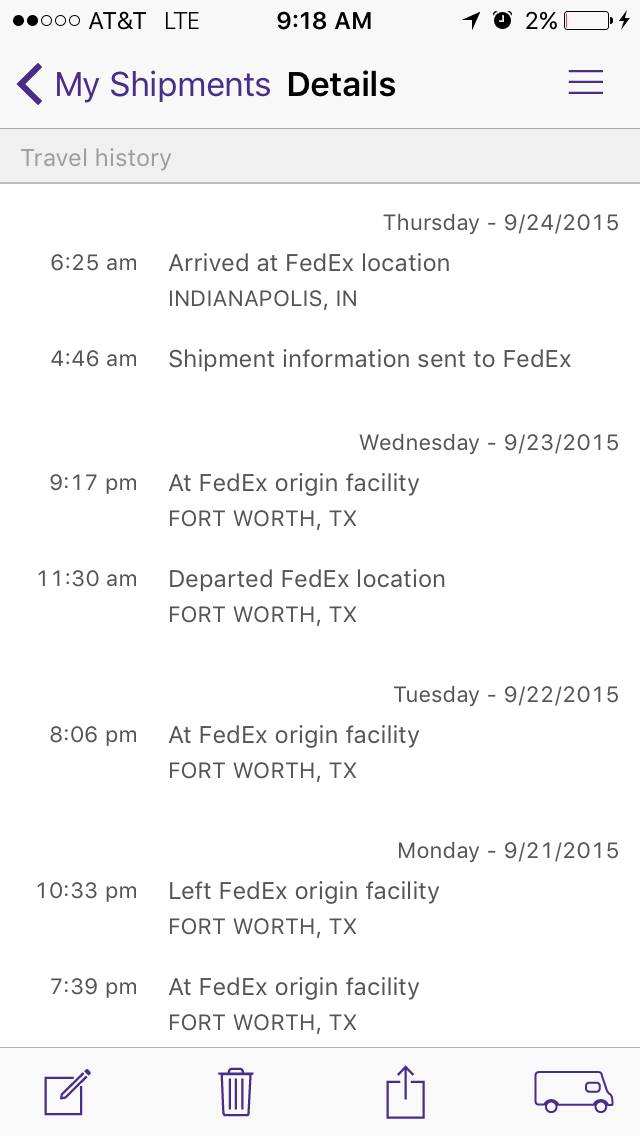Go back to My Shipments
Viewport: 640px width, 1136px height.
click(x=143, y=85)
